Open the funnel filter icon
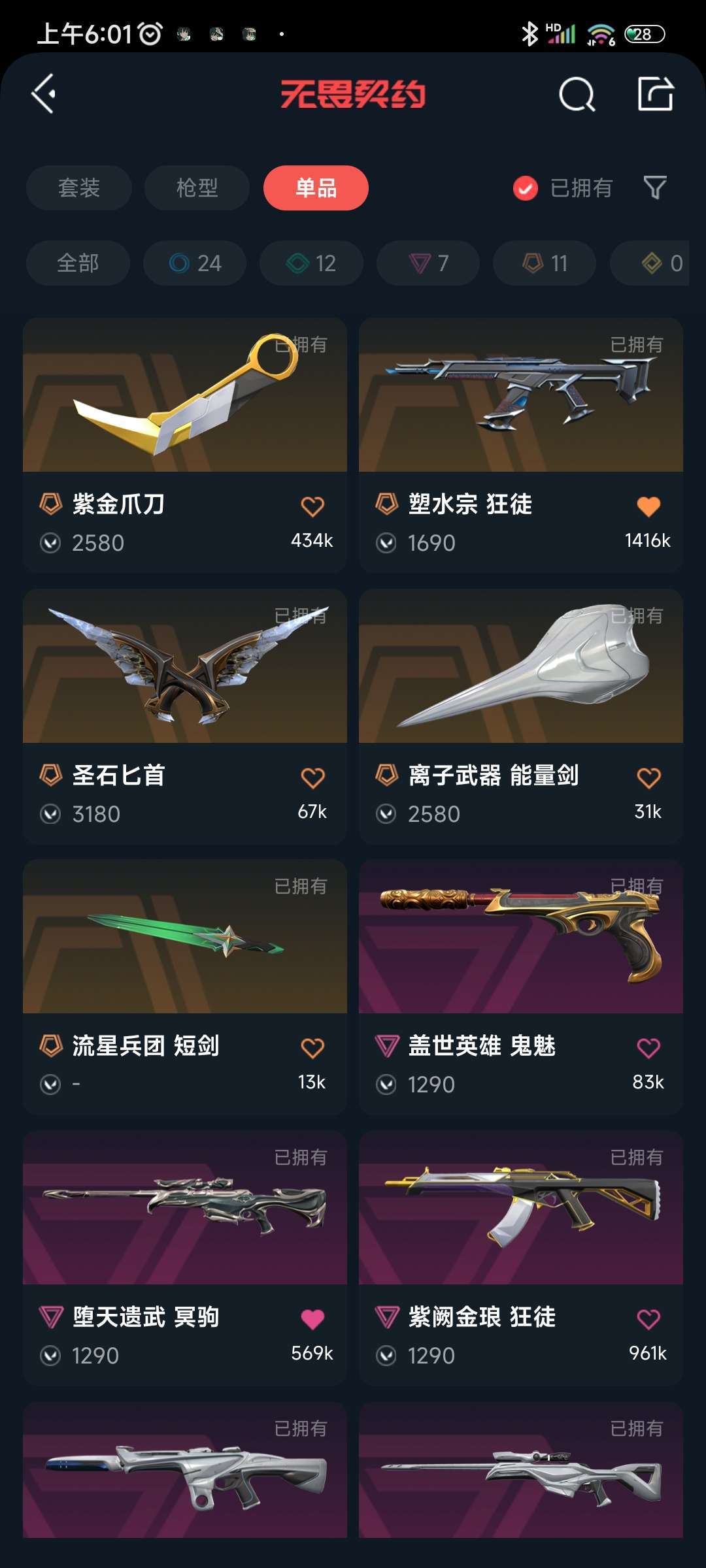This screenshot has width=706, height=1568. 655,188
